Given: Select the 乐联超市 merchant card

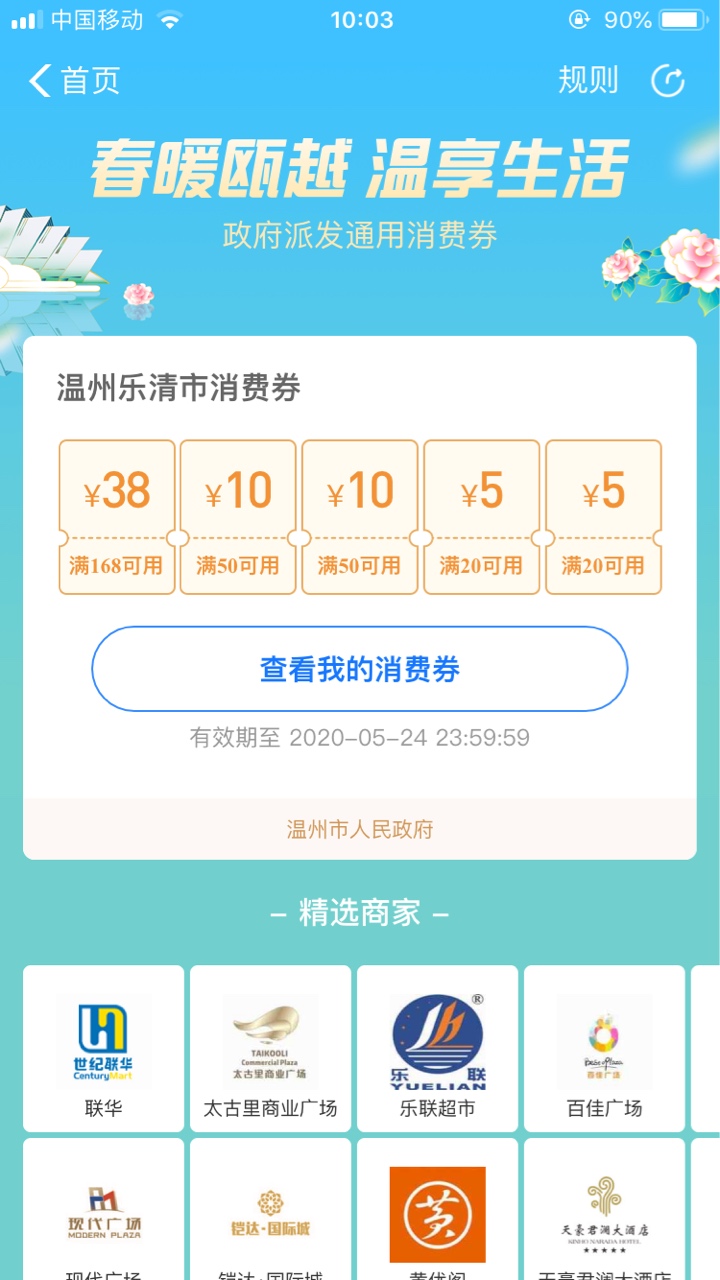Looking at the screenshot, I should (x=437, y=1048).
